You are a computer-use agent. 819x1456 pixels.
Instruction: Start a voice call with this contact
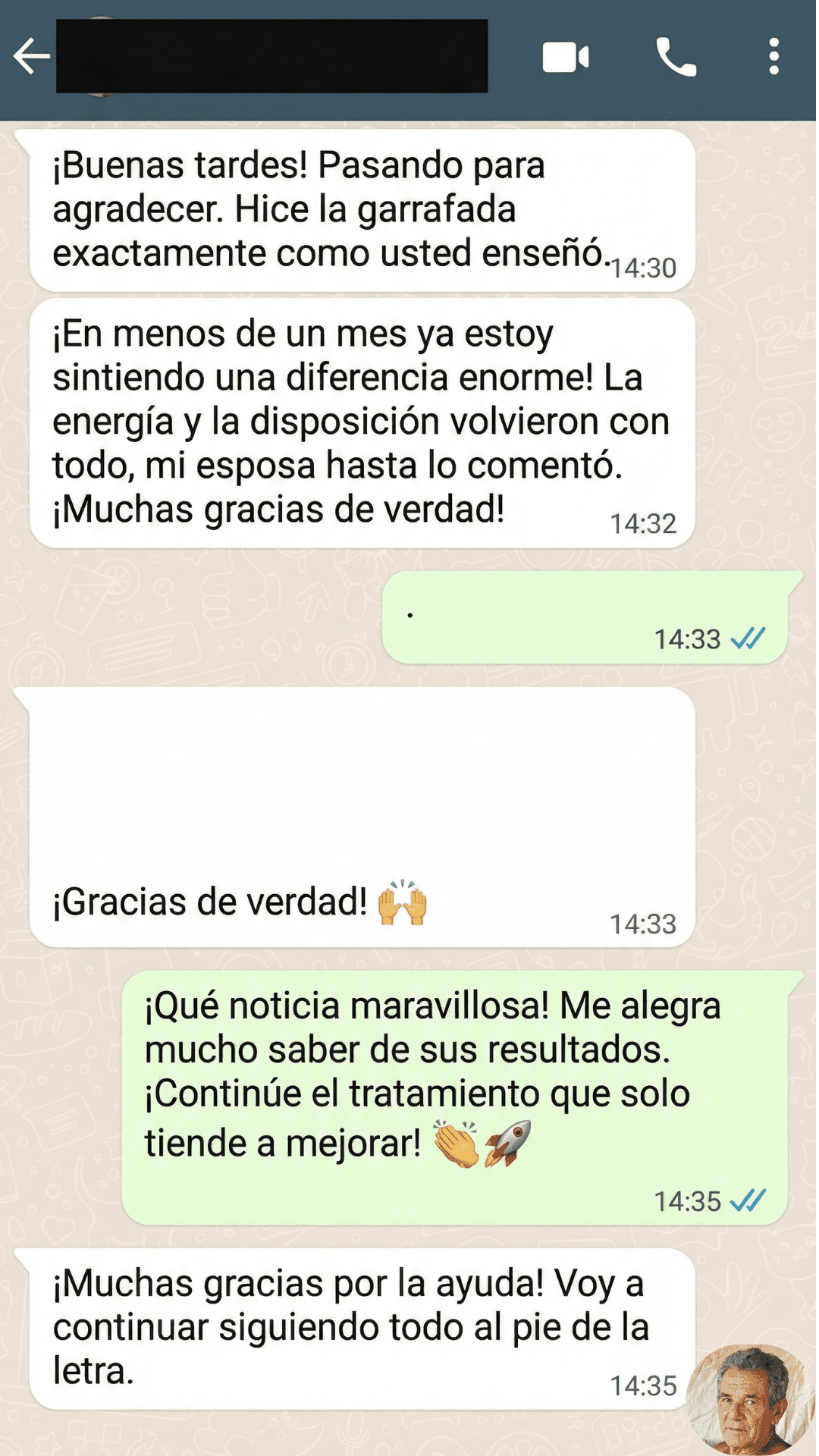[x=676, y=58]
